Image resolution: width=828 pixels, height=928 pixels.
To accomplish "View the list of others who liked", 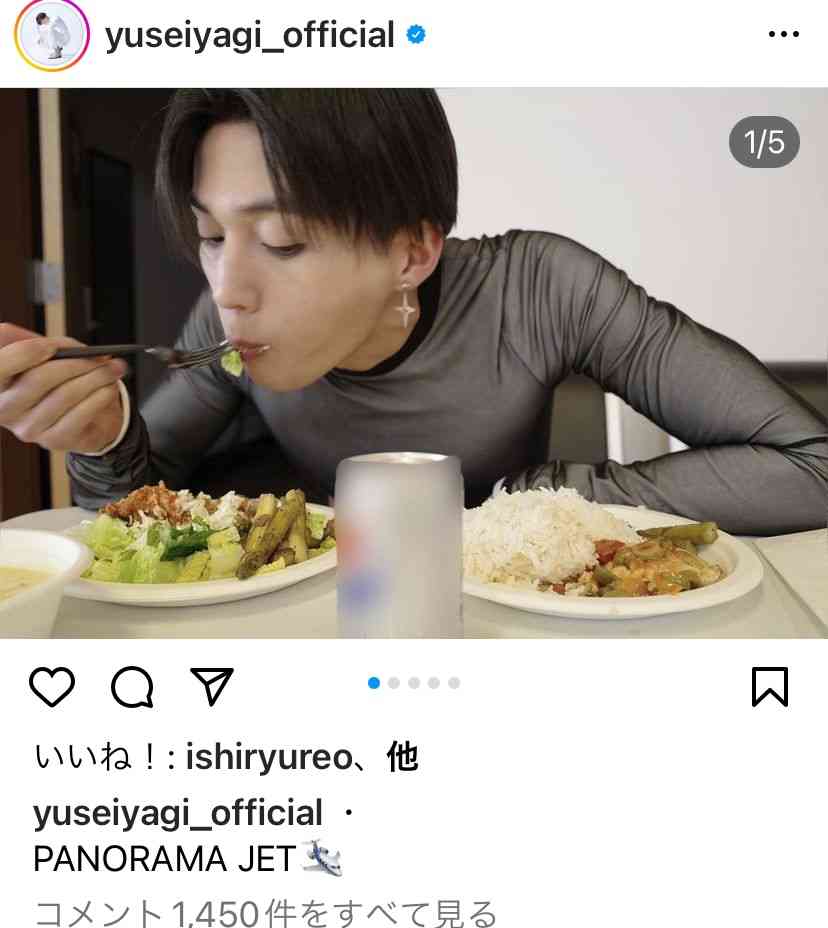I will click(x=401, y=759).
